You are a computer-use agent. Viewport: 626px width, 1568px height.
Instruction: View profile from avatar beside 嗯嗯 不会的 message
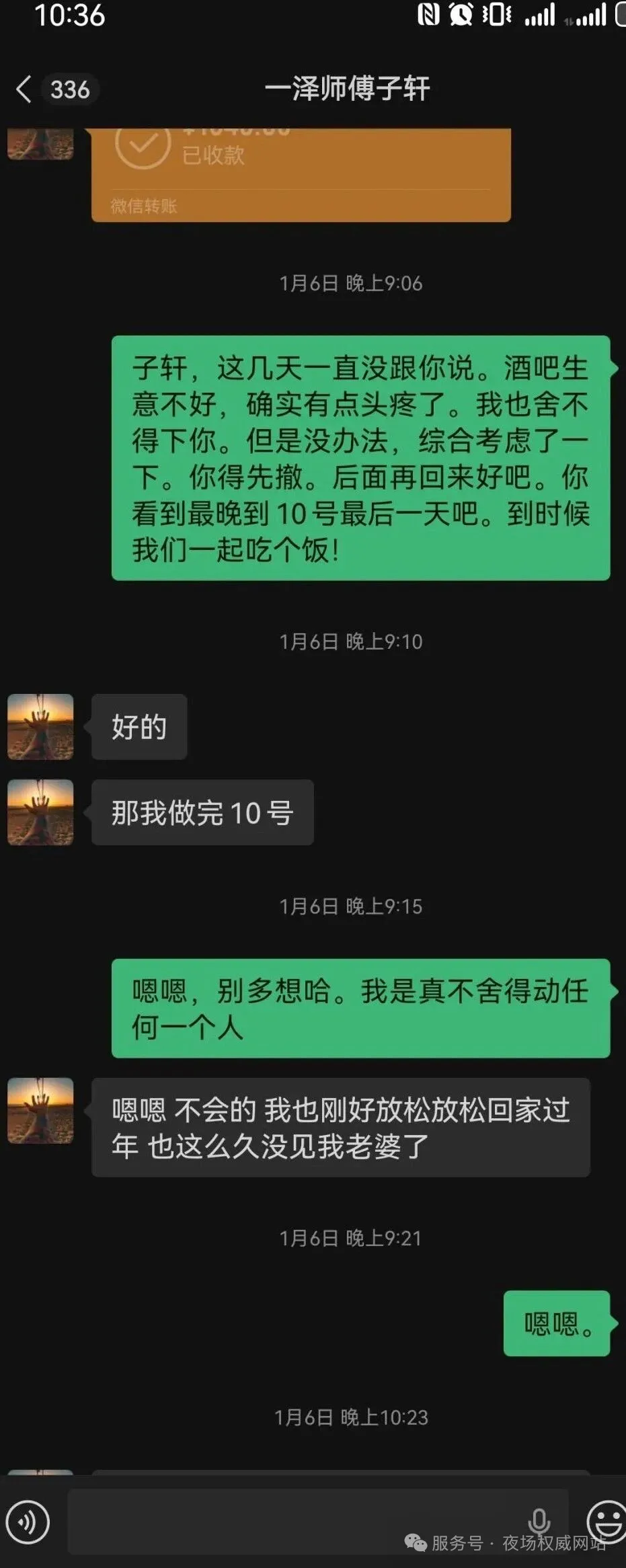[40, 1111]
